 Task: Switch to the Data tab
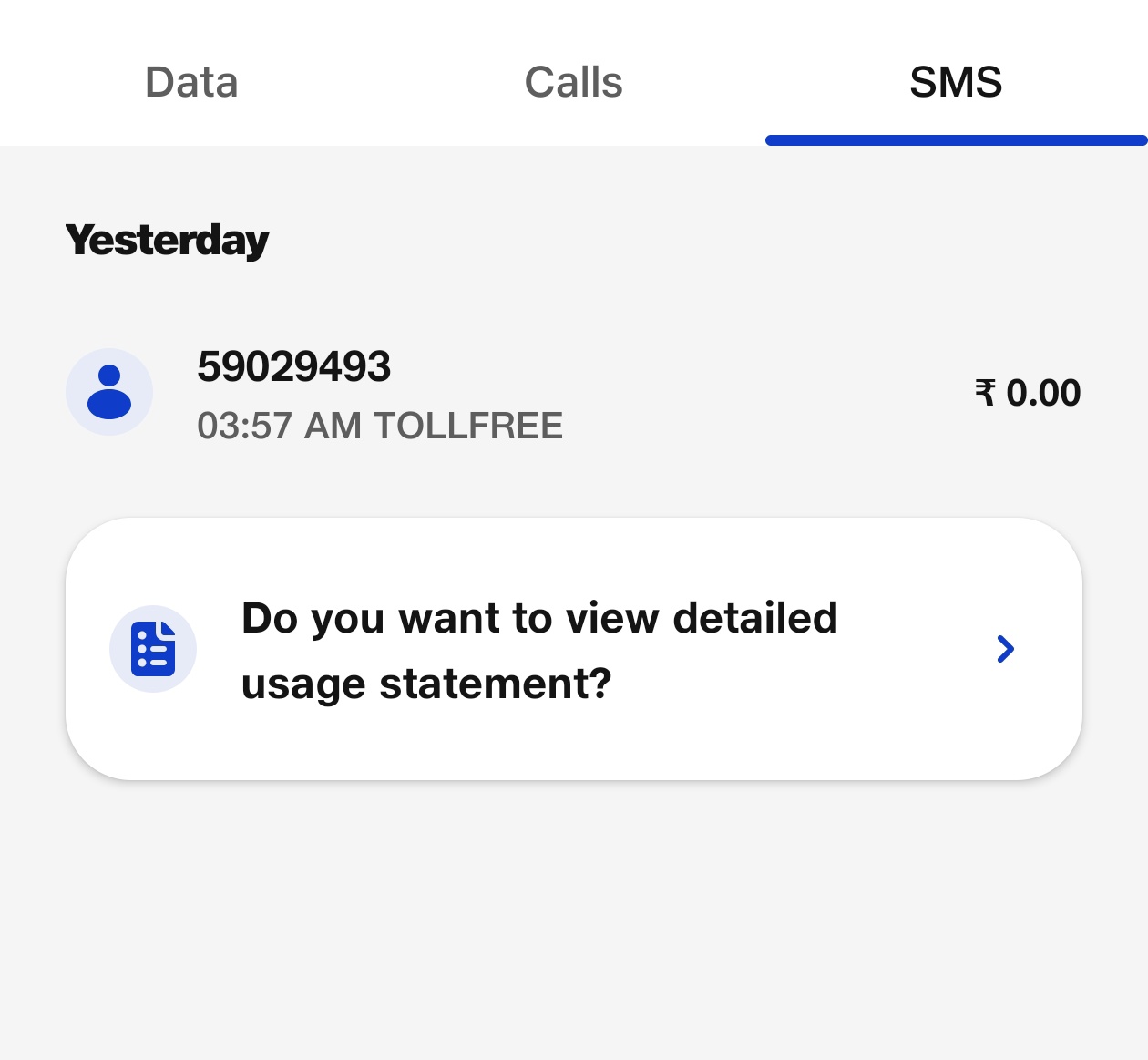point(191,82)
